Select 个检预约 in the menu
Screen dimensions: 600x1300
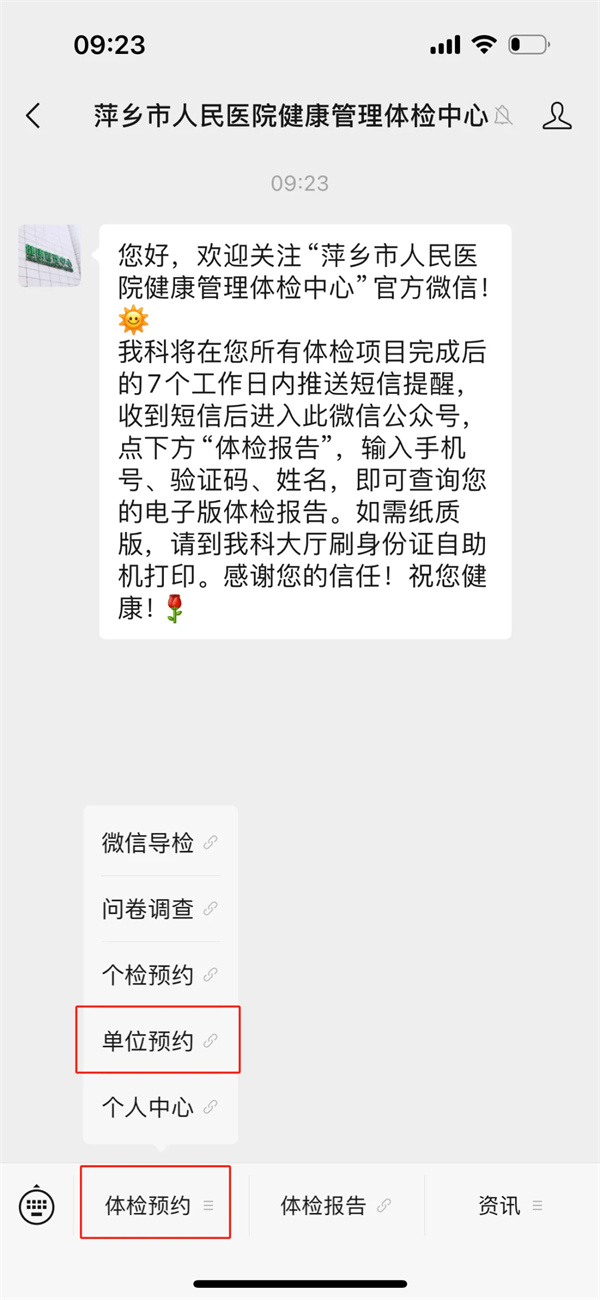(160, 975)
